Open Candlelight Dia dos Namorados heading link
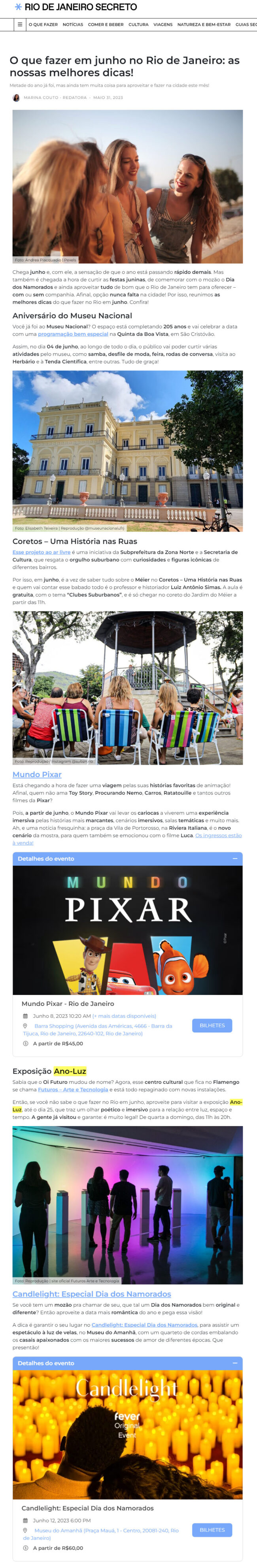The width and height of the screenshot is (257, 1568). 91,1294
